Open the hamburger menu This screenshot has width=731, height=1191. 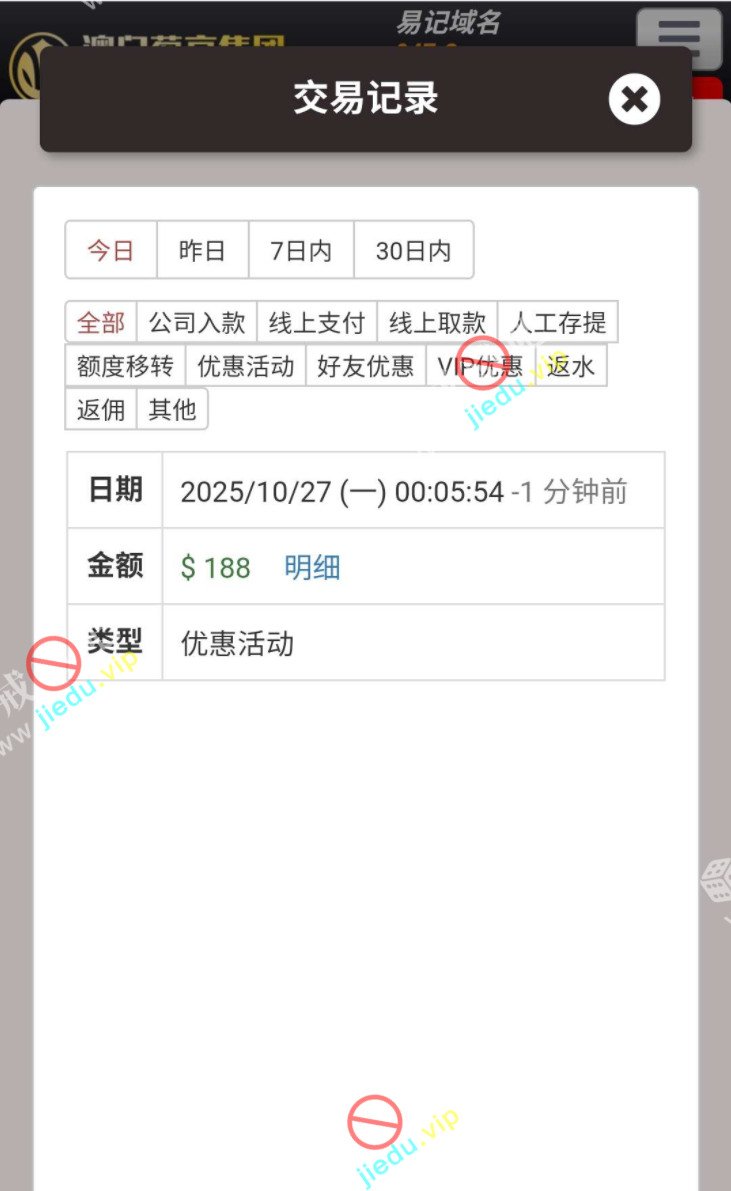coord(679,38)
